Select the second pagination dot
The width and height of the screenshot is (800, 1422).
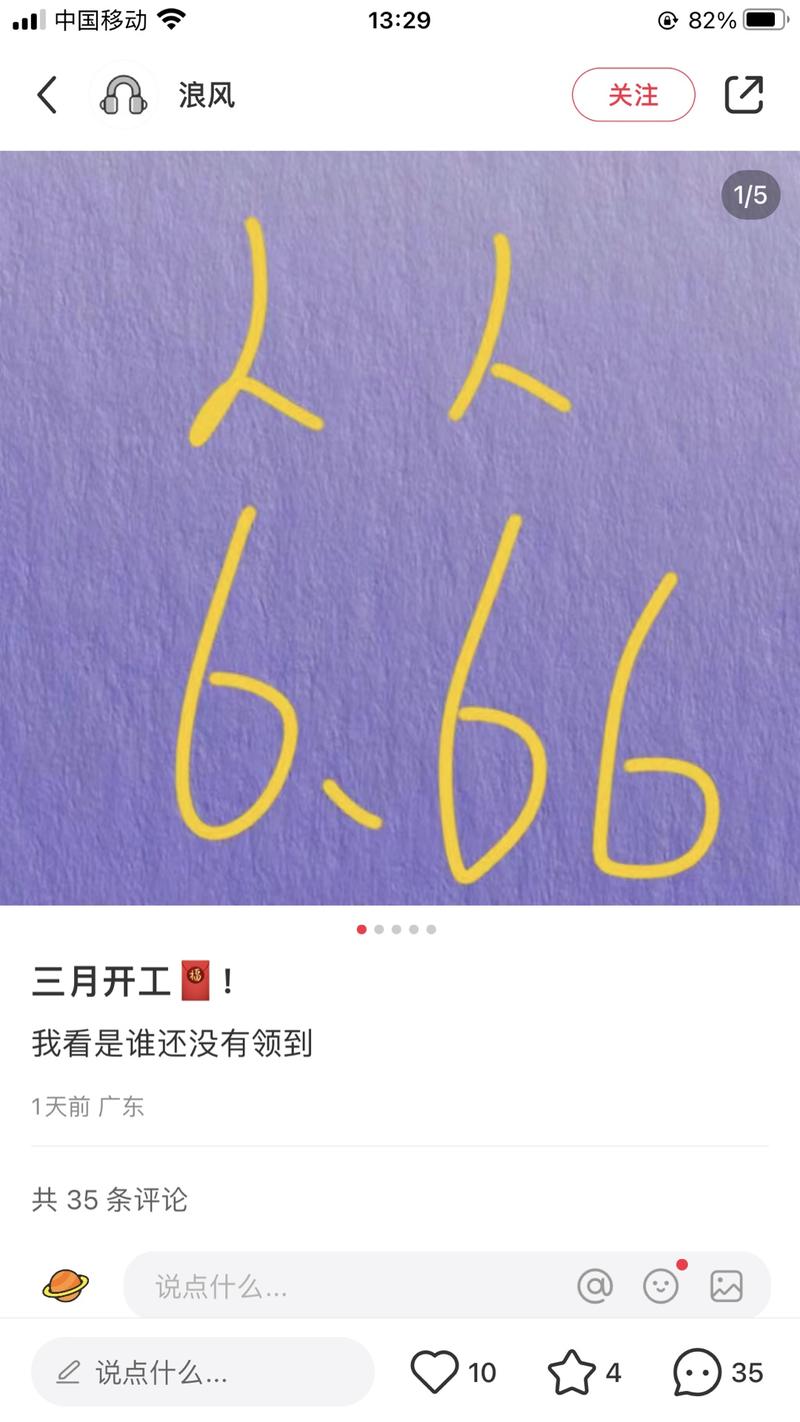tap(379, 928)
